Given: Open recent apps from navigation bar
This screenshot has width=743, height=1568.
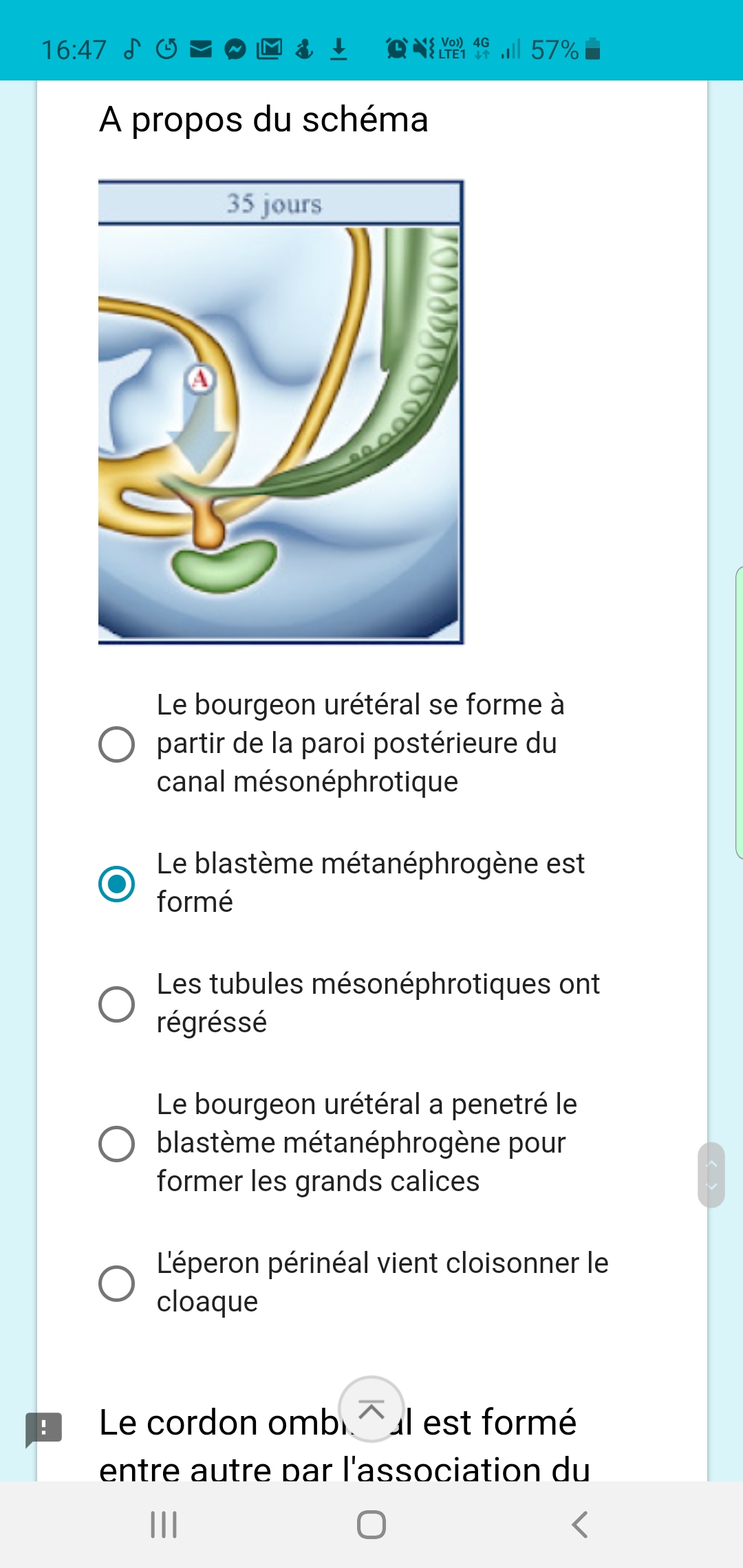Looking at the screenshot, I should coord(164,1525).
